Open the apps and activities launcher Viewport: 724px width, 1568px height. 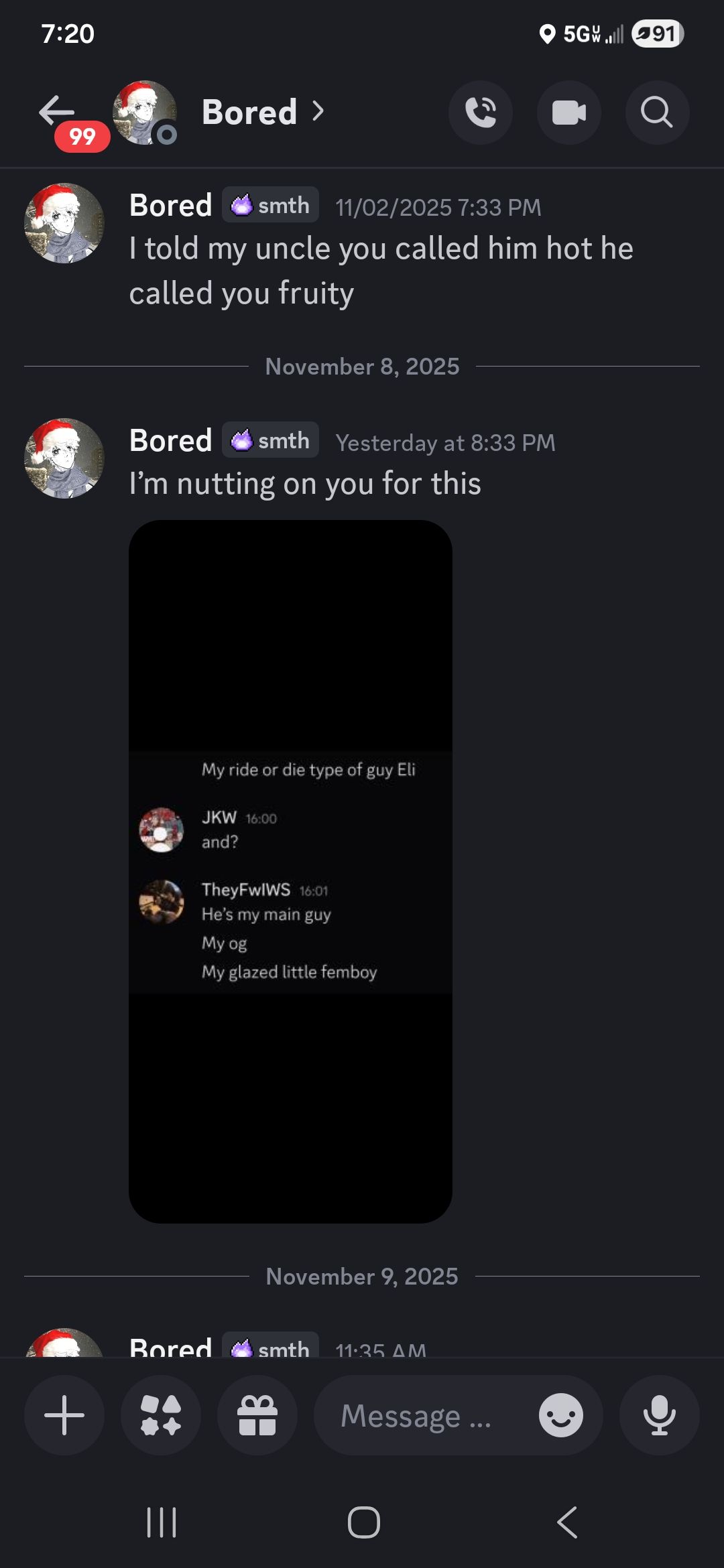pyautogui.click(x=161, y=1415)
